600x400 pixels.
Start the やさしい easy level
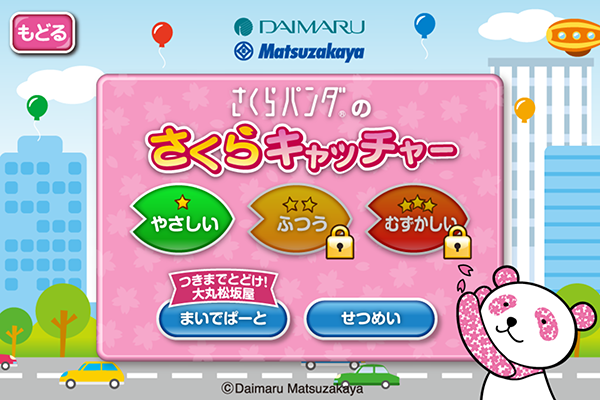183,221
